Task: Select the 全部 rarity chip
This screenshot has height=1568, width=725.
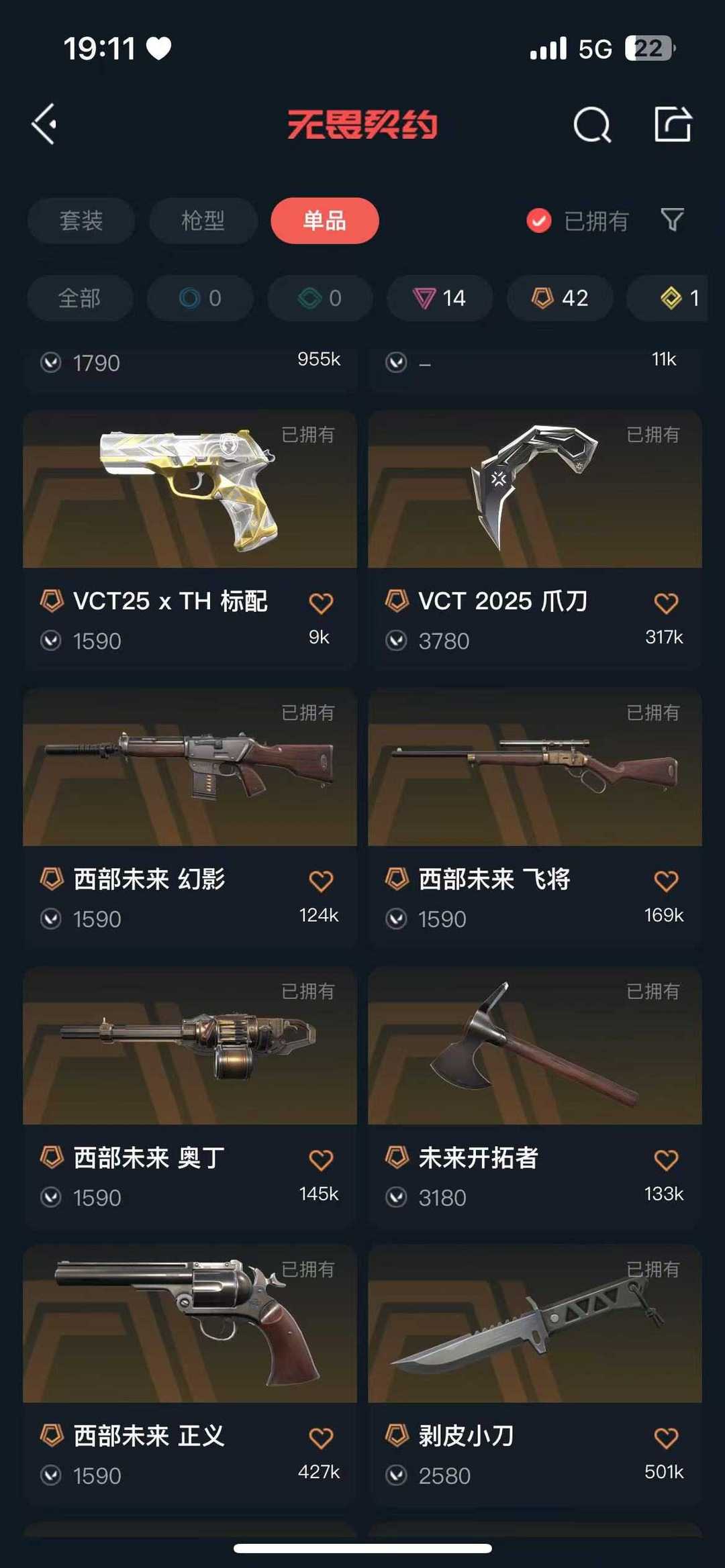Action: point(80,298)
